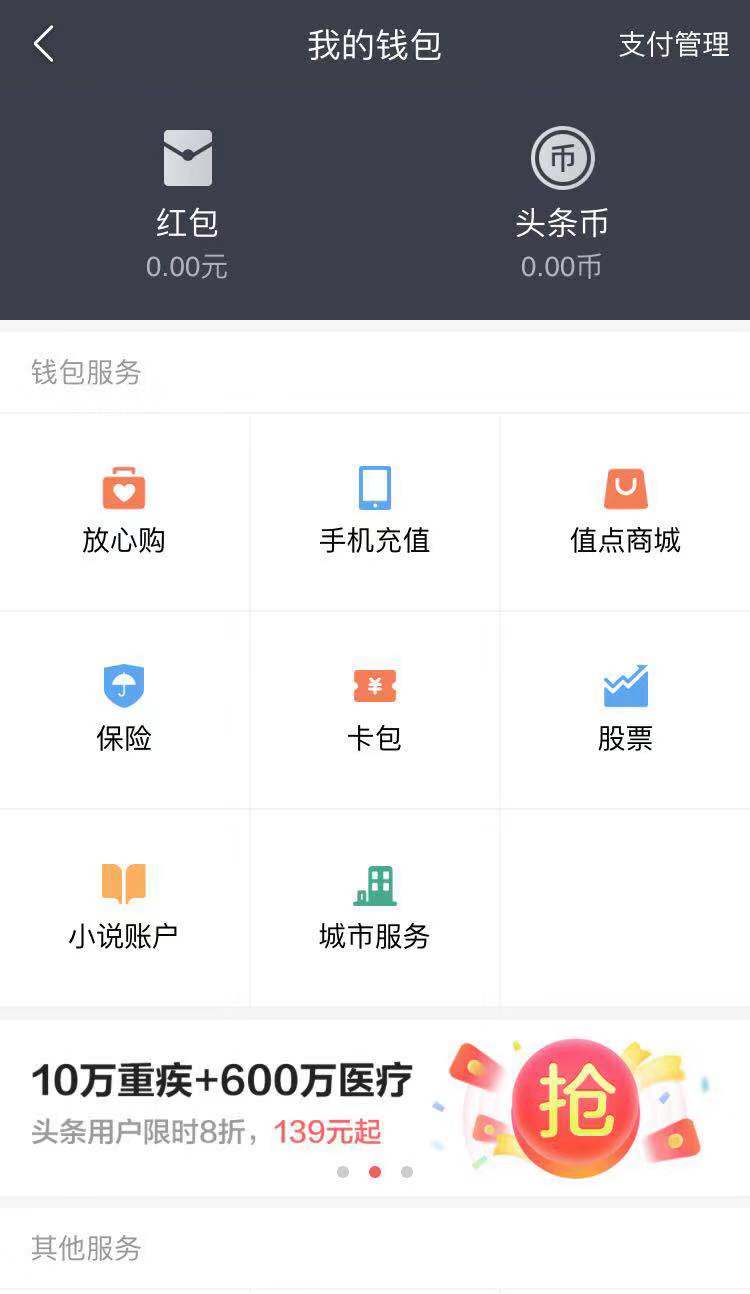Open the 保险 insurance service
750x1294 pixels.
click(x=124, y=709)
